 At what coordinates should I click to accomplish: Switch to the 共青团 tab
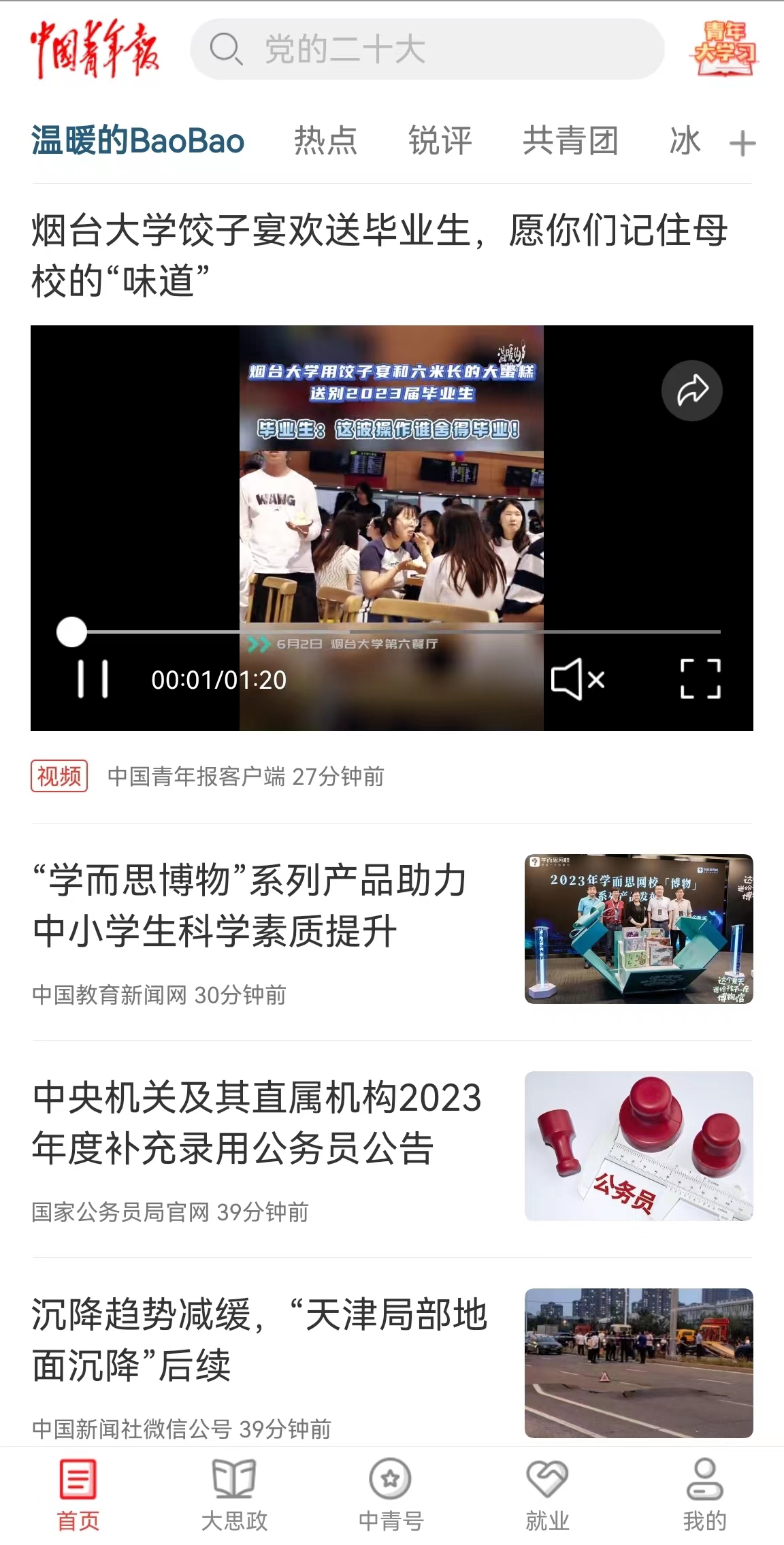click(x=570, y=141)
